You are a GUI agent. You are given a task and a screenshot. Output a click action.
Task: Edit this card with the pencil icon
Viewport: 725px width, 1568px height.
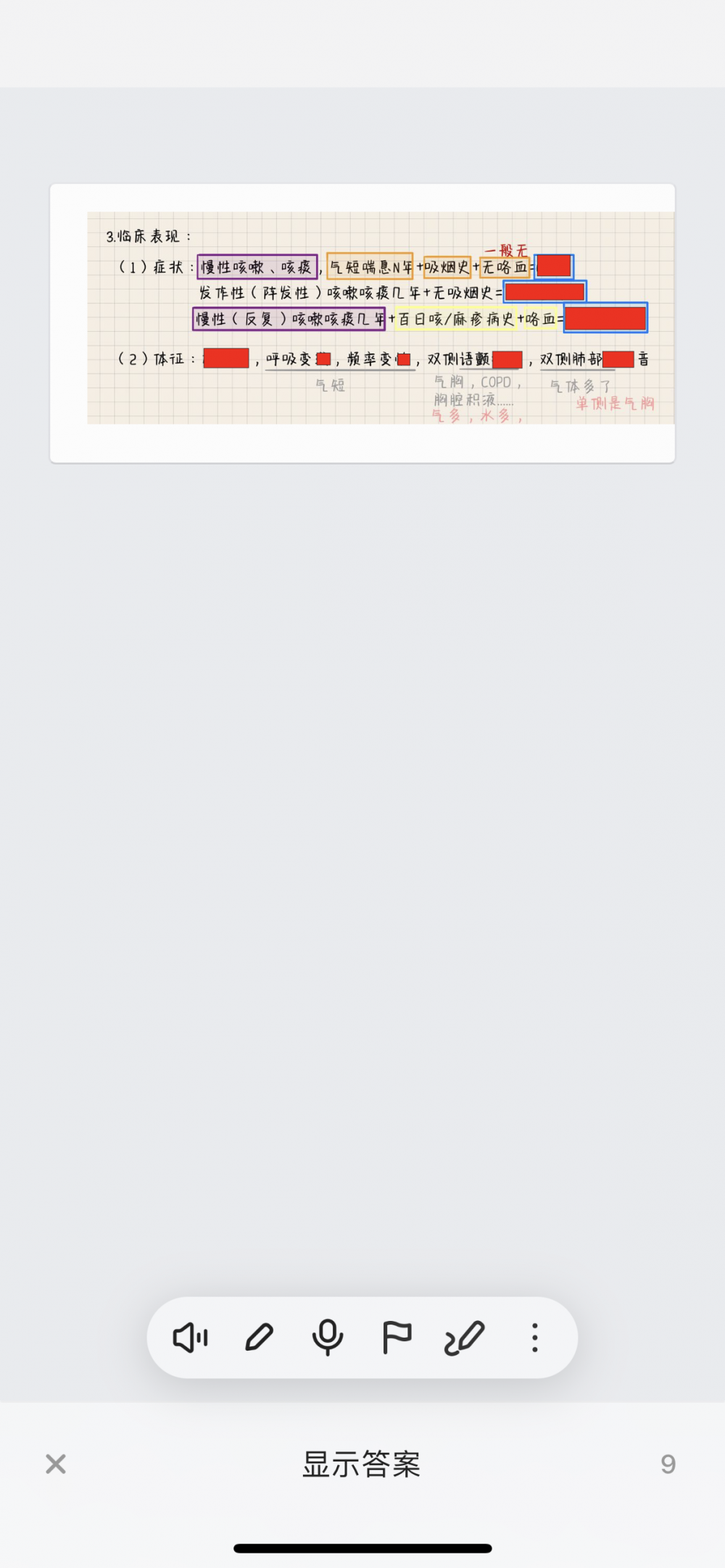(x=259, y=1338)
